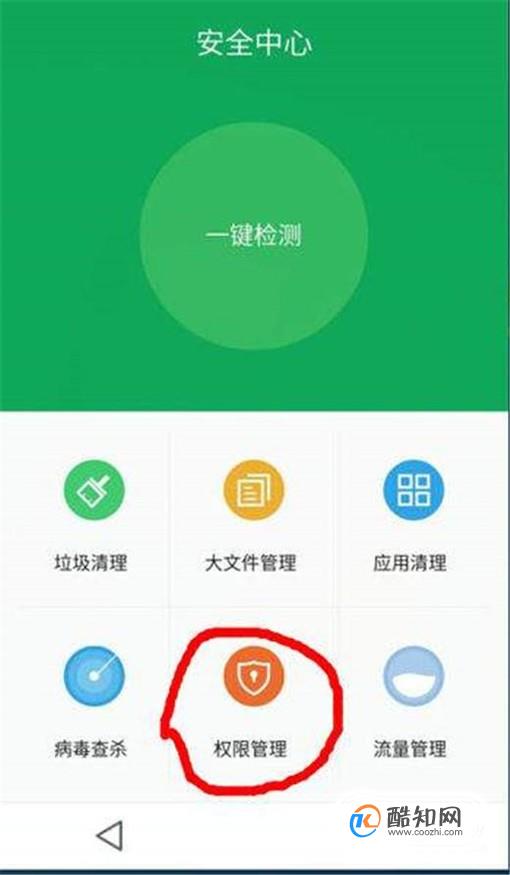Screen dimensions: 510x875
Task: Open 垃圾清理 junk cleanup
Action: tap(92, 517)
